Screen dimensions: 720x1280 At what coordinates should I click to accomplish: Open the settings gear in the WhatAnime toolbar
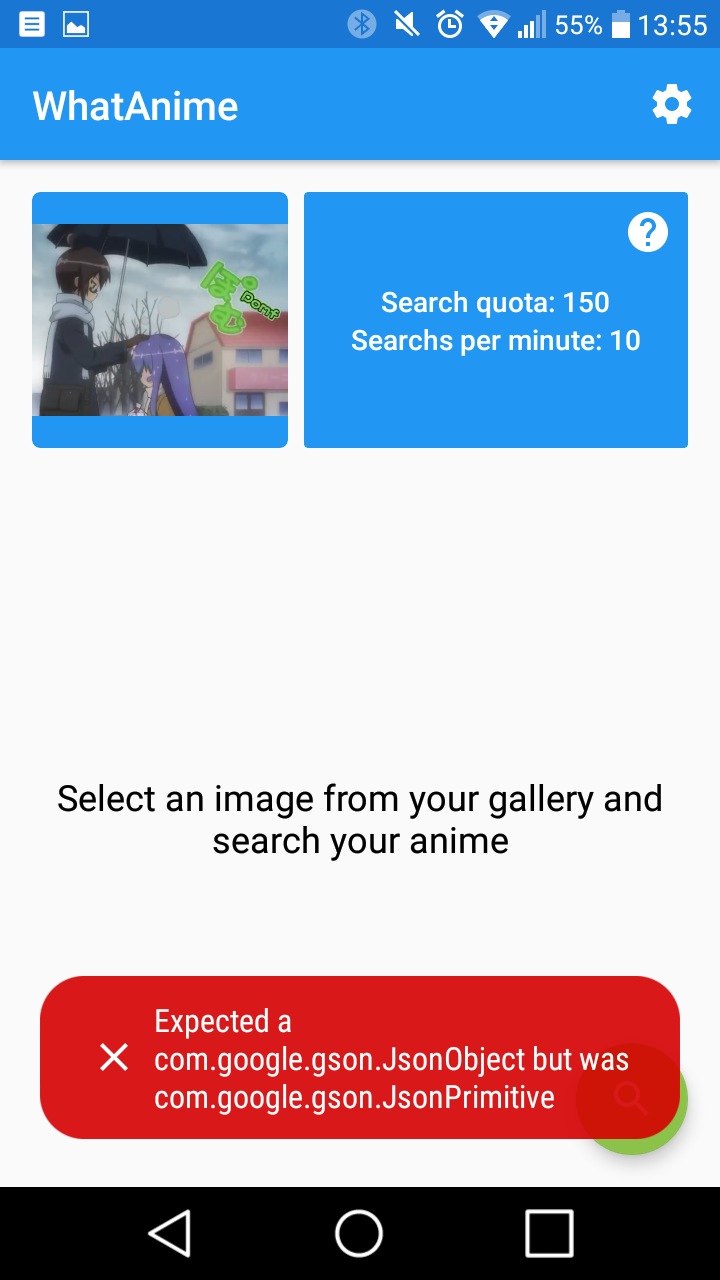point(672,104)
